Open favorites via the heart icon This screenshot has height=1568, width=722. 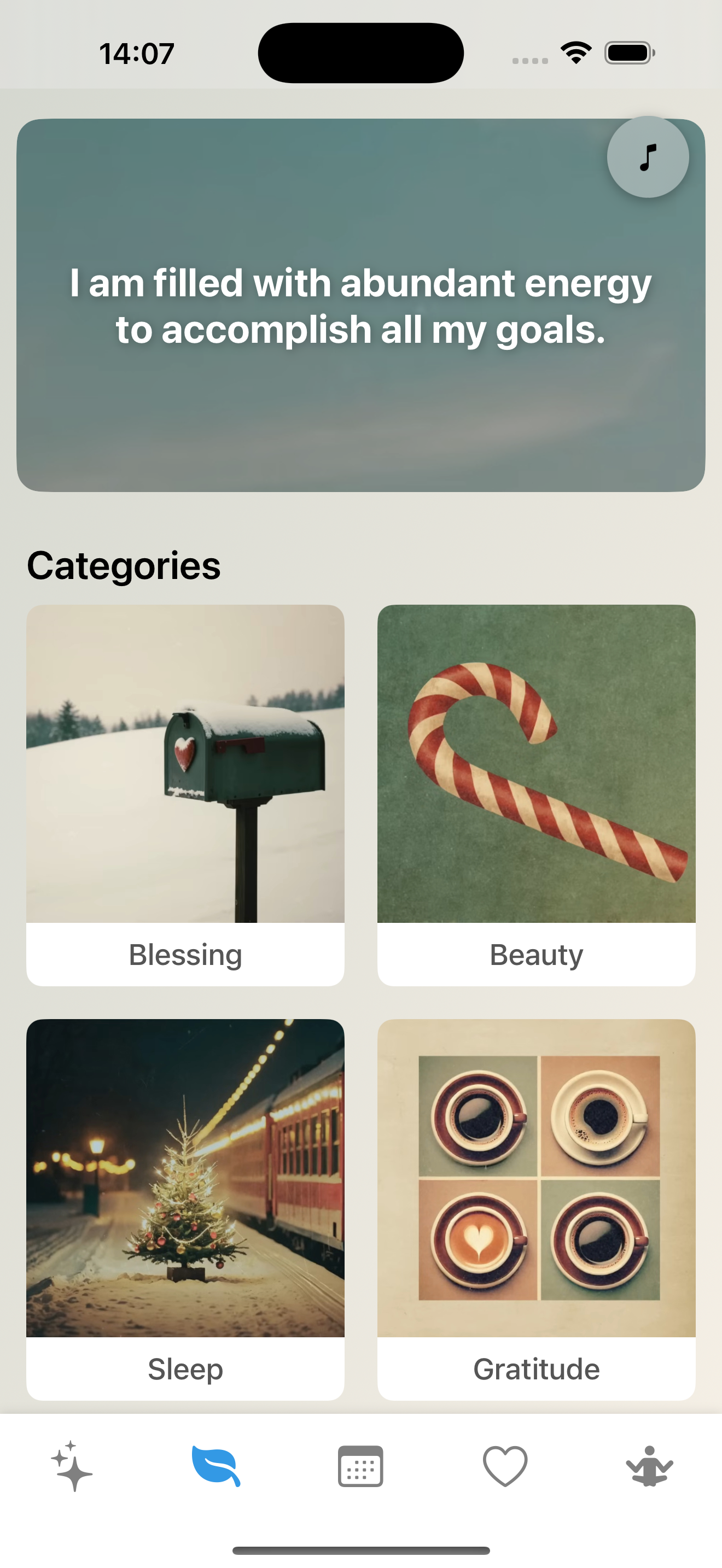[505, 1467]
